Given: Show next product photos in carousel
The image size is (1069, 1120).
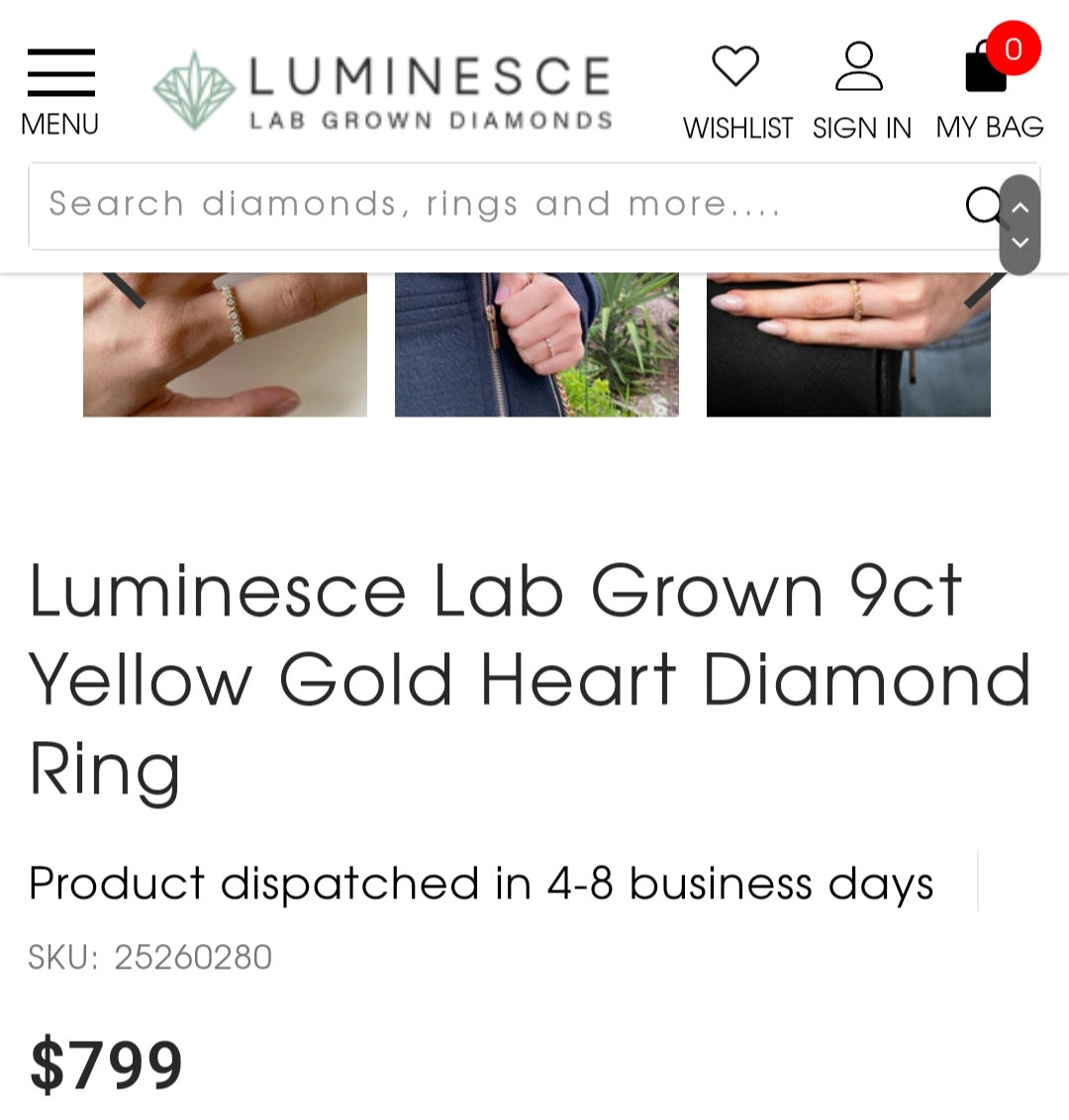Looking at the screenshot, I should coord(986,287).
